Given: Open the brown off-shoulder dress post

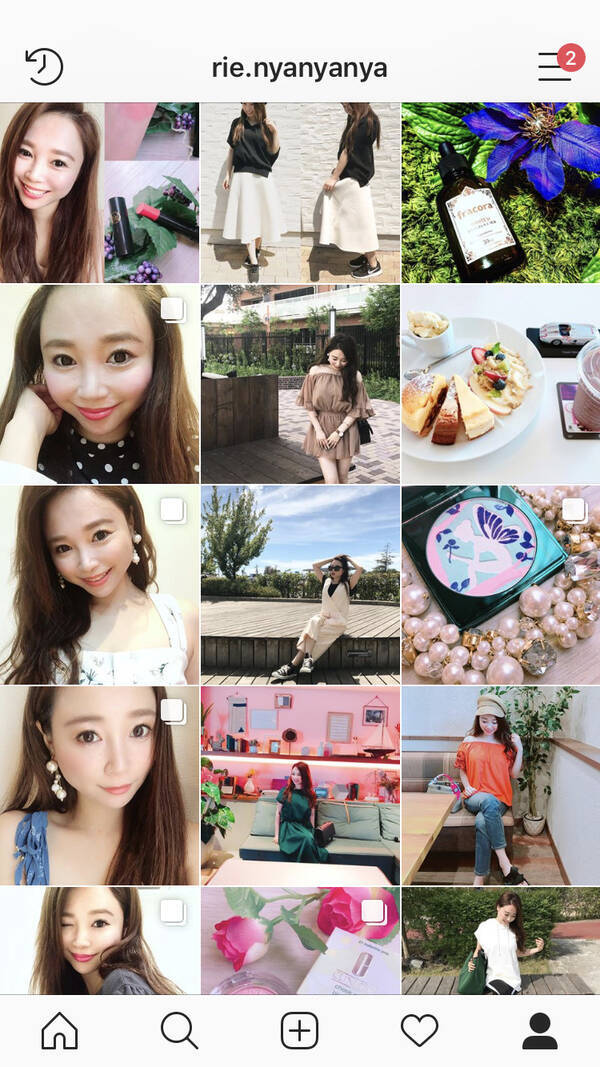Looking at the screenshot, I should coord(300,385).
